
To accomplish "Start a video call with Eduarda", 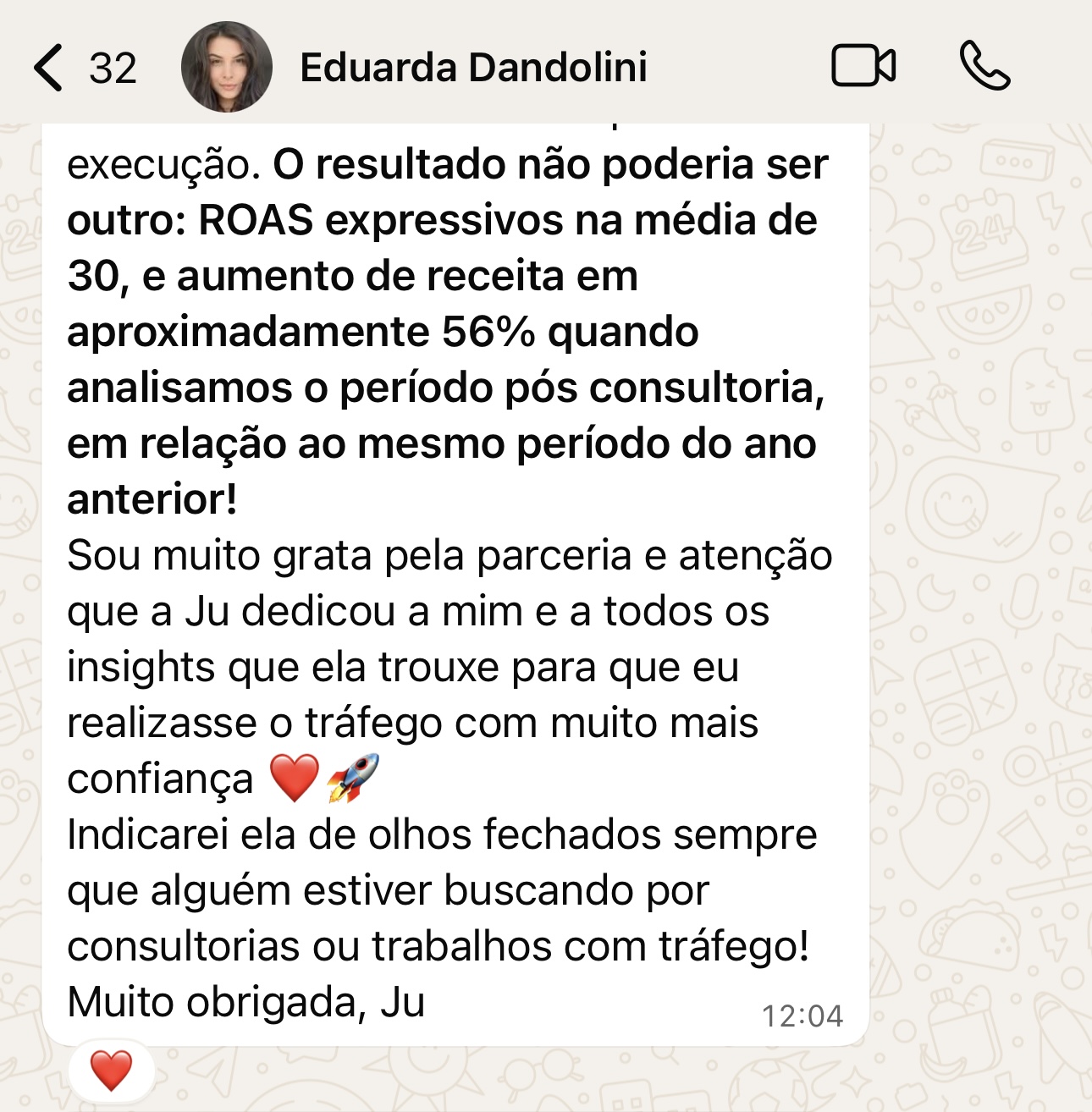I will pyautogui.click(x=863, y=66).
